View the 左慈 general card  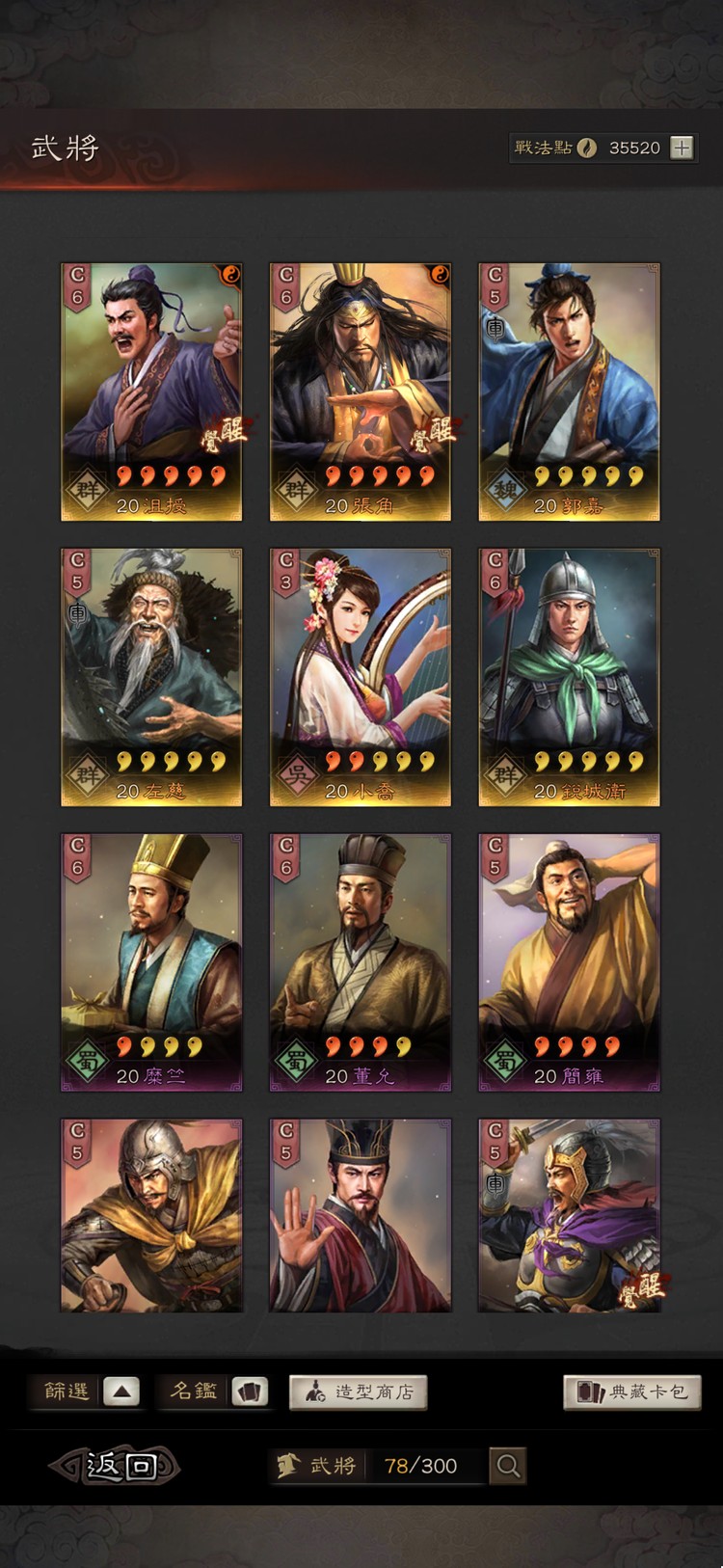coord(151,676)
